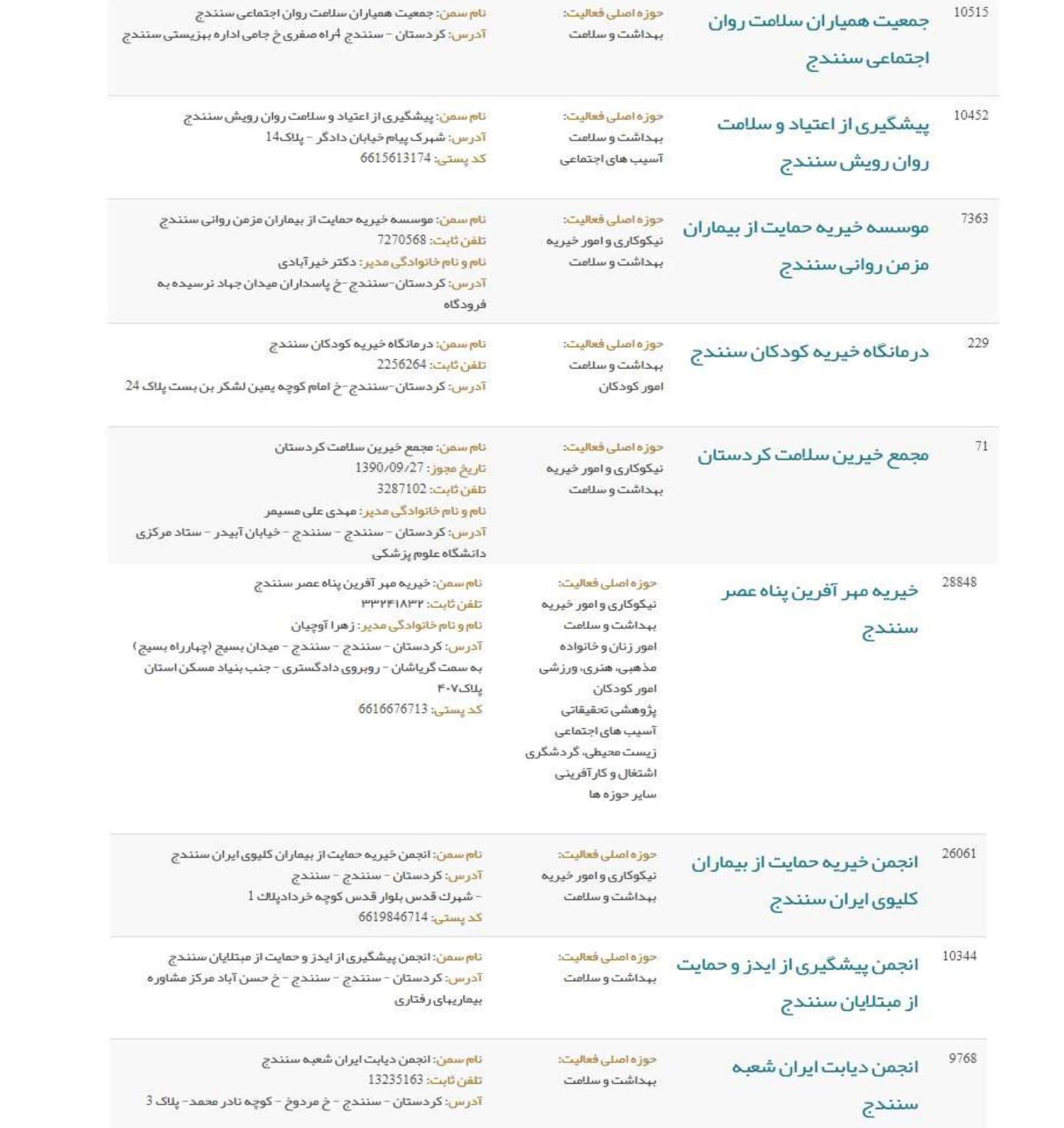Select انجمن پیشگیری از ایدز و حمایت

pyautogui.click(x=797, y=966)
